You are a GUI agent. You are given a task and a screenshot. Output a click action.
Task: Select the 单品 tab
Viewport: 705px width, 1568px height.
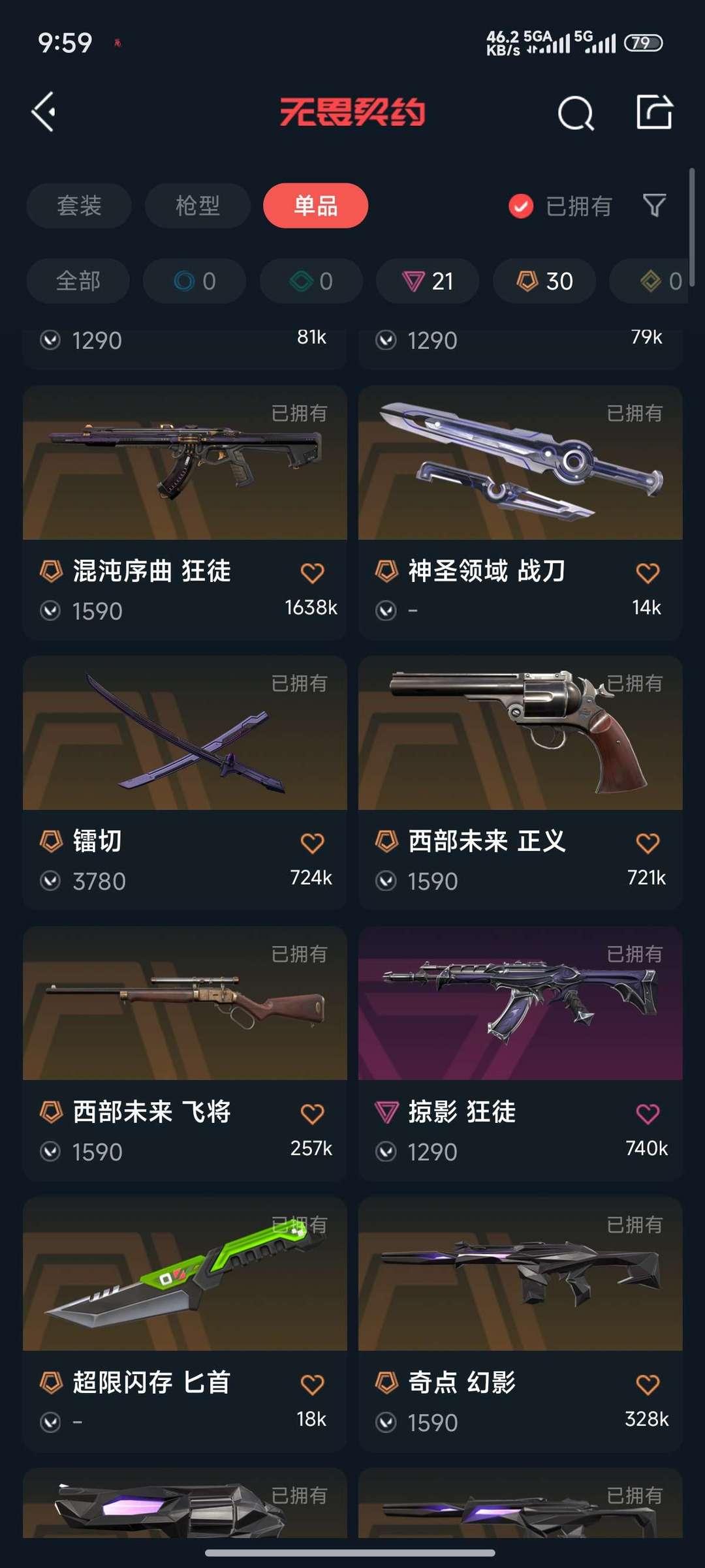click(316, 206)
